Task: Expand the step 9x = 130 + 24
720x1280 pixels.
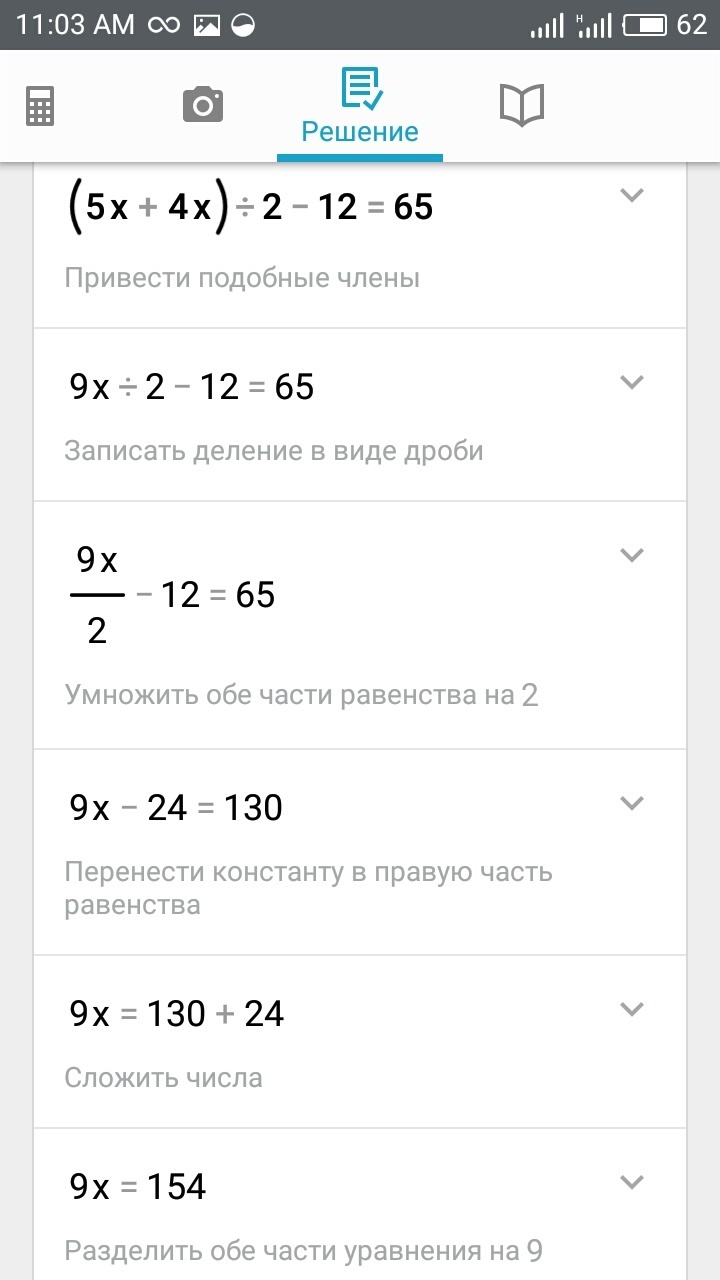Action: tap(631, 1008)
